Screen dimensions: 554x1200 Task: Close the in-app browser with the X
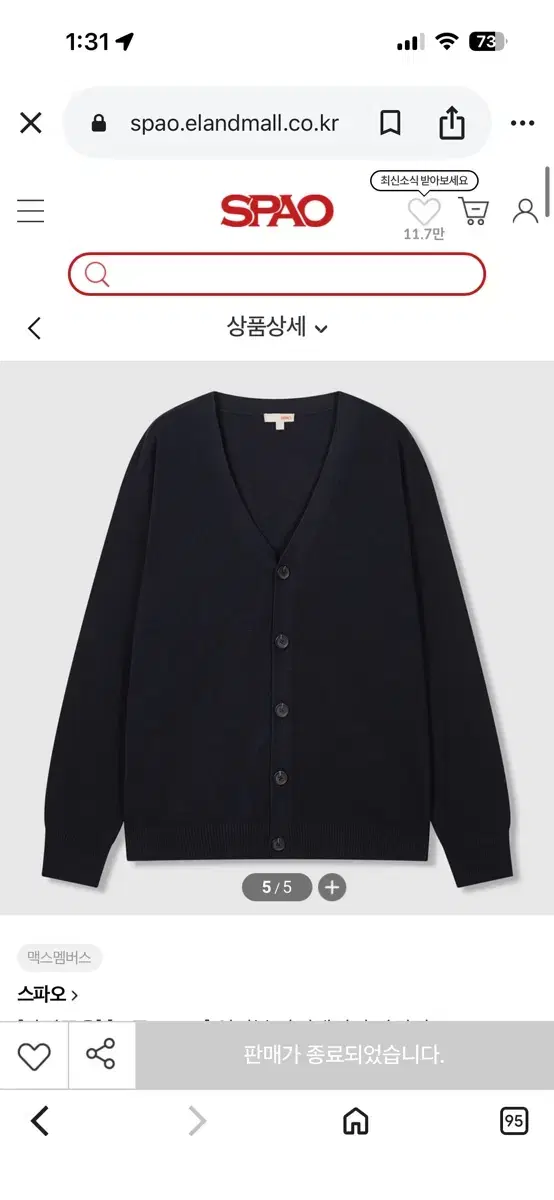31,123
